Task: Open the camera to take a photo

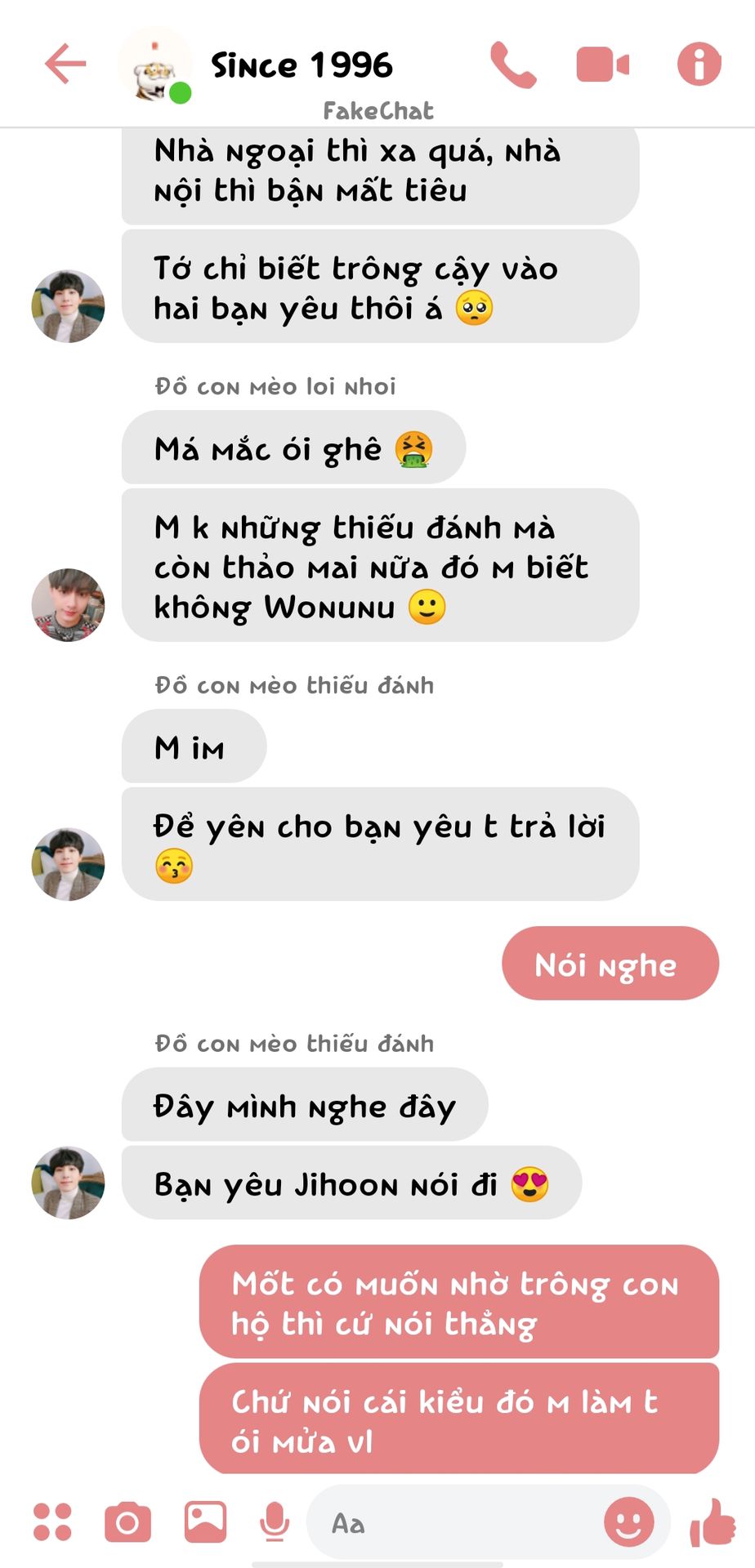Action: click(x=127, y=1522)
